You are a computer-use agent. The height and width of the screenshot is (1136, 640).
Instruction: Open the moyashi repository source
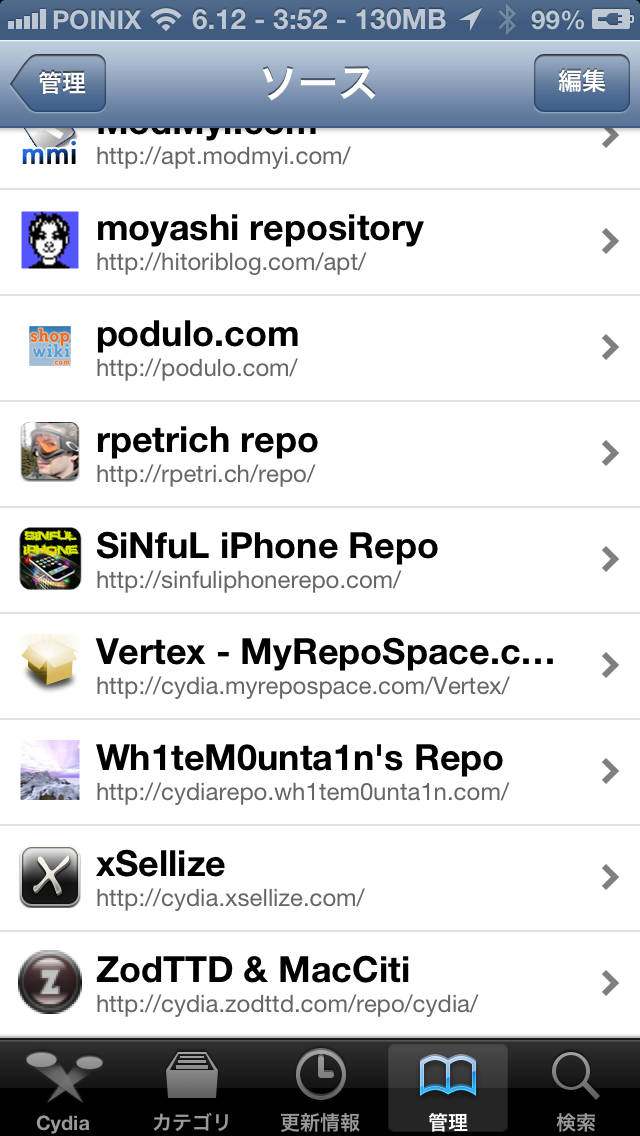(x=320, y=242)
